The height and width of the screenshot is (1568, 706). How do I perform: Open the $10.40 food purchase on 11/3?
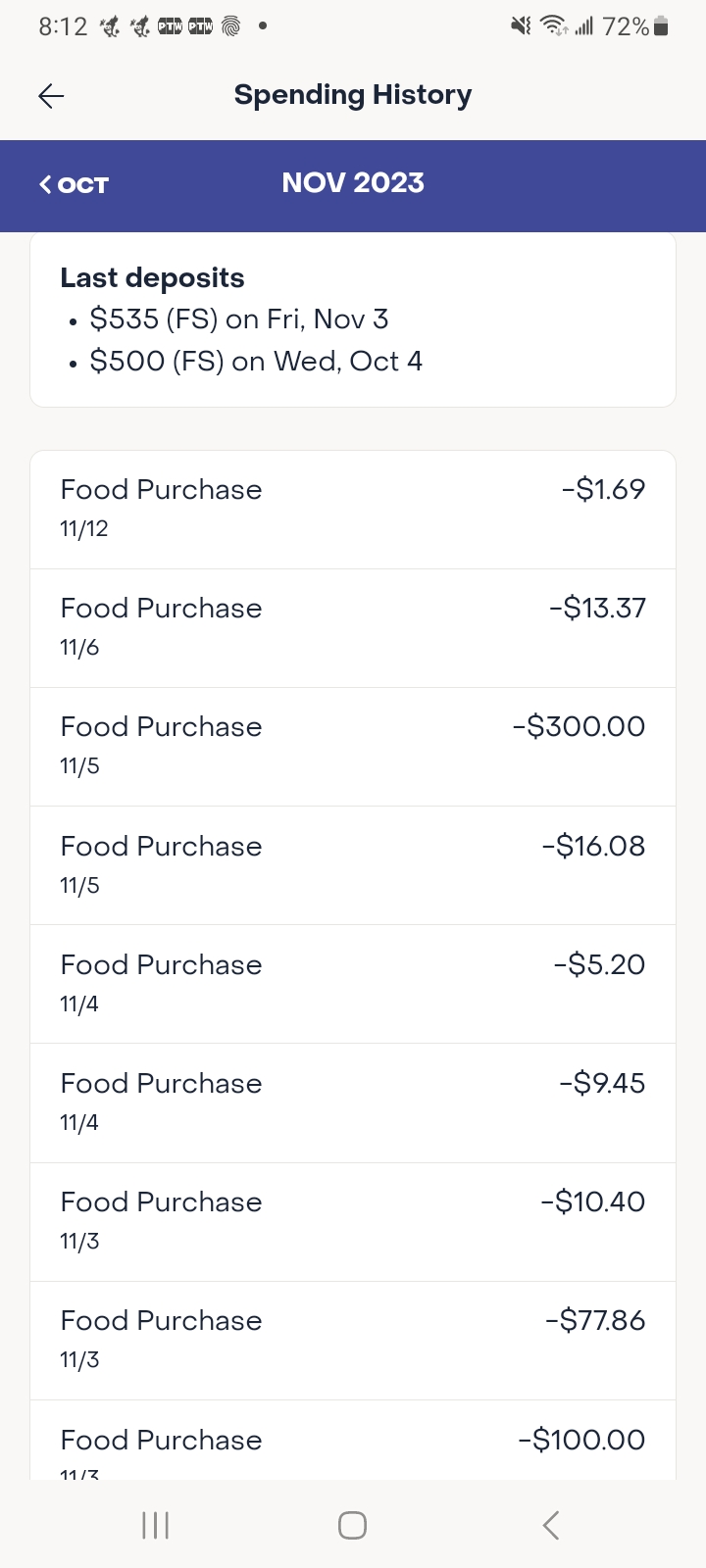[353, 1222]
